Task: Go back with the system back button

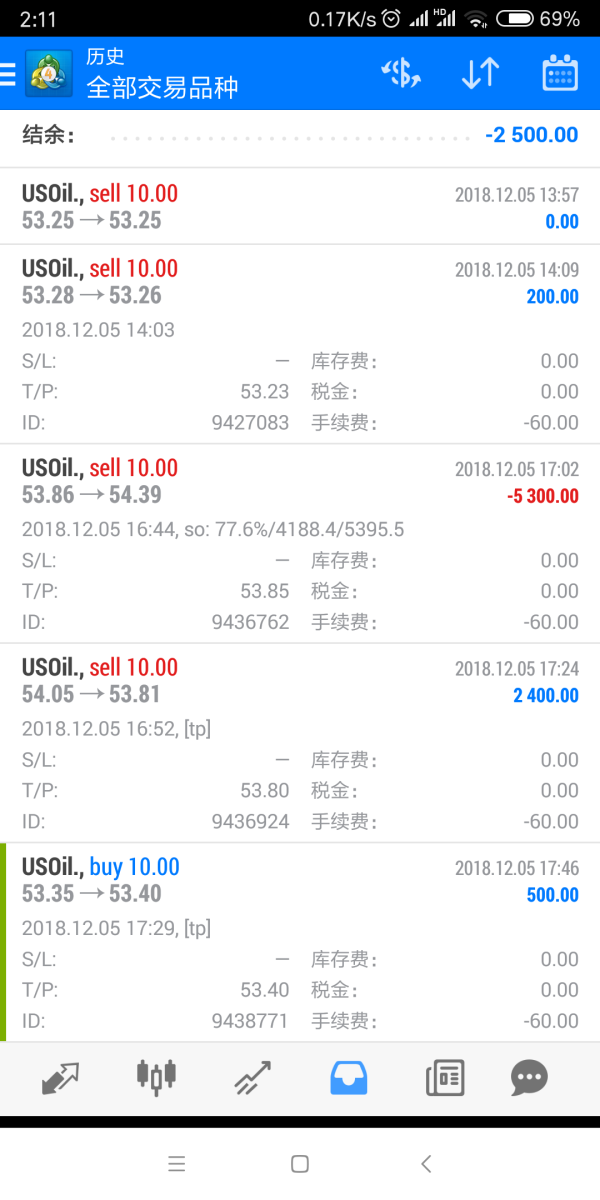Action: click(x=426, y=1163)
